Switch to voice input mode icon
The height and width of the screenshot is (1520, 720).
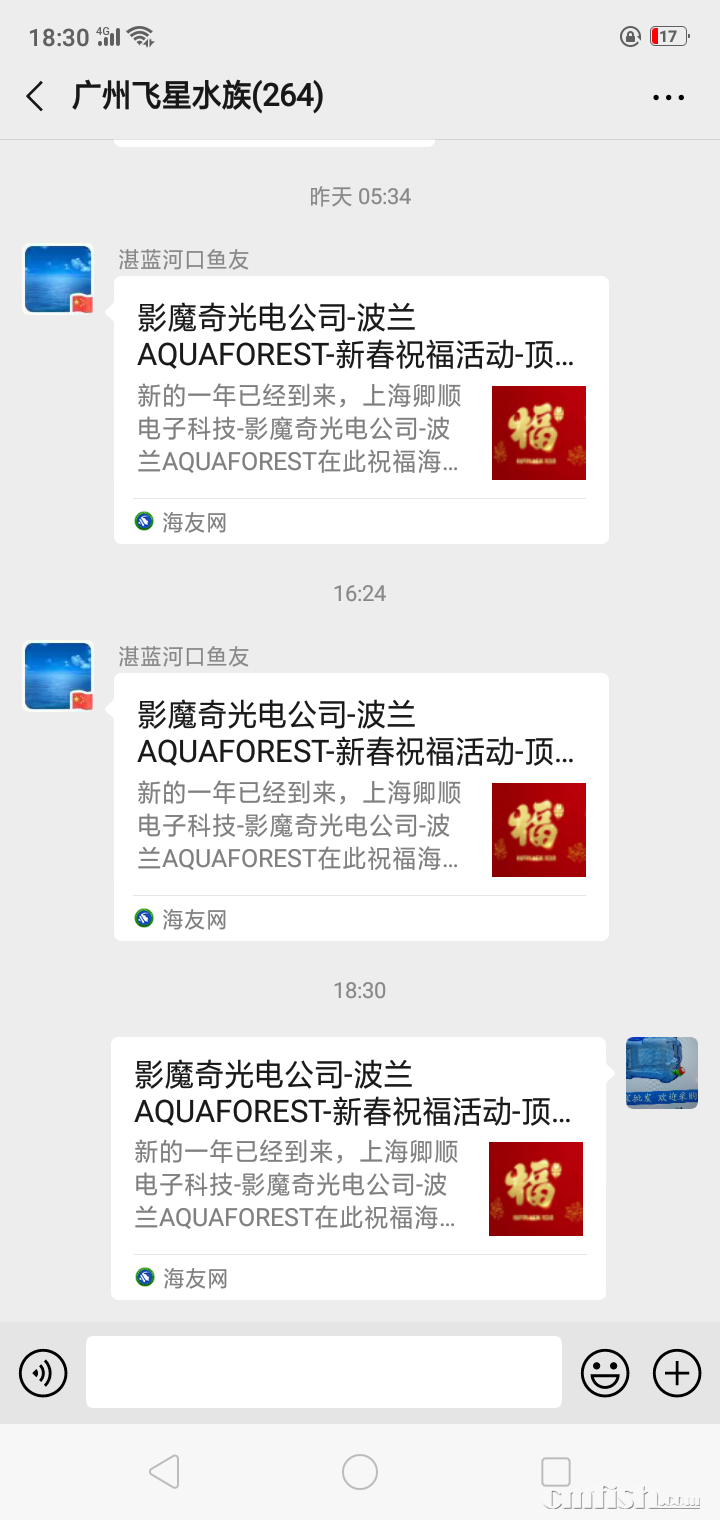(42, 1372)
